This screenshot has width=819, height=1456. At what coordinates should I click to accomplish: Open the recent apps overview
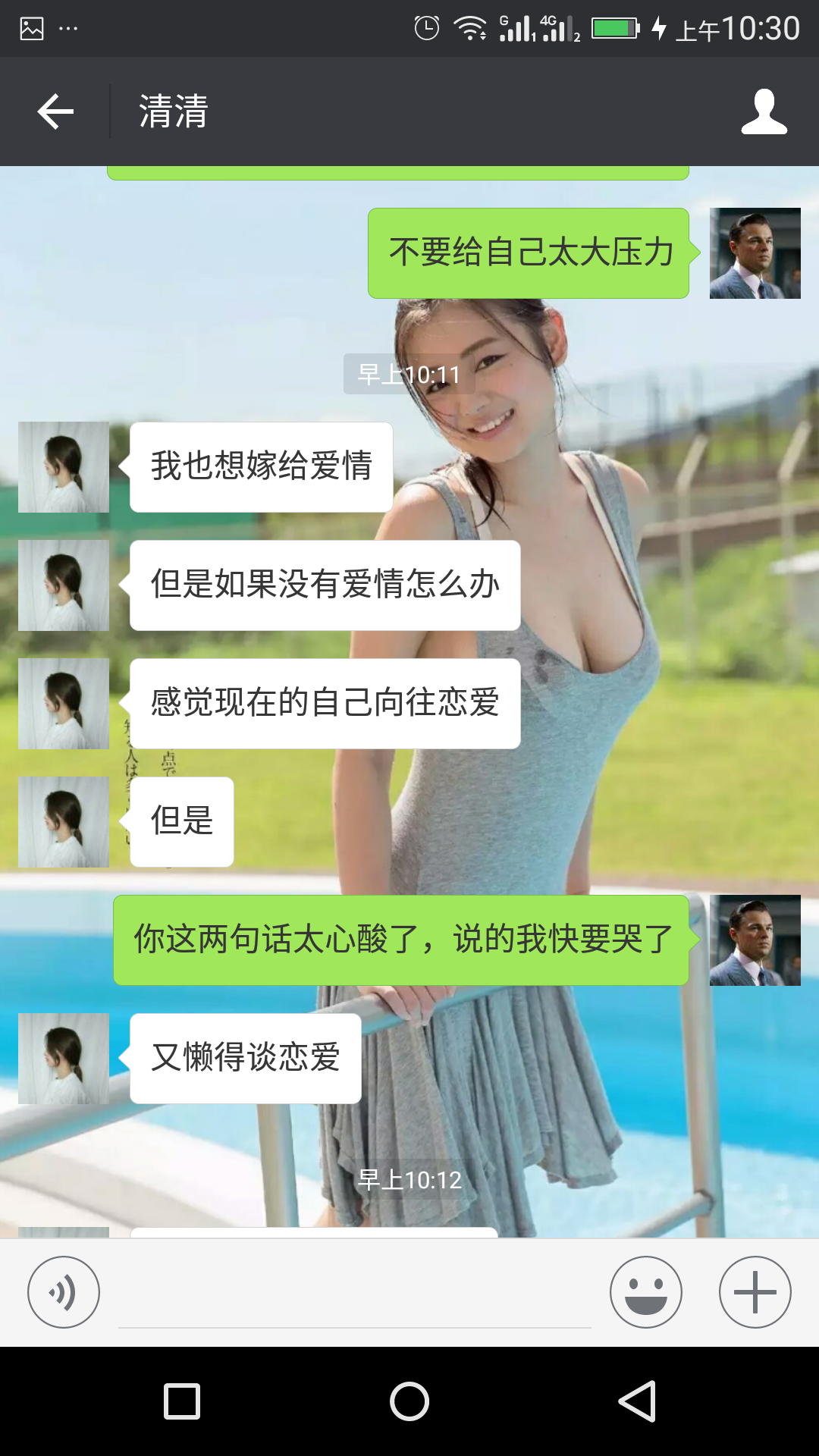[182, 1401]
